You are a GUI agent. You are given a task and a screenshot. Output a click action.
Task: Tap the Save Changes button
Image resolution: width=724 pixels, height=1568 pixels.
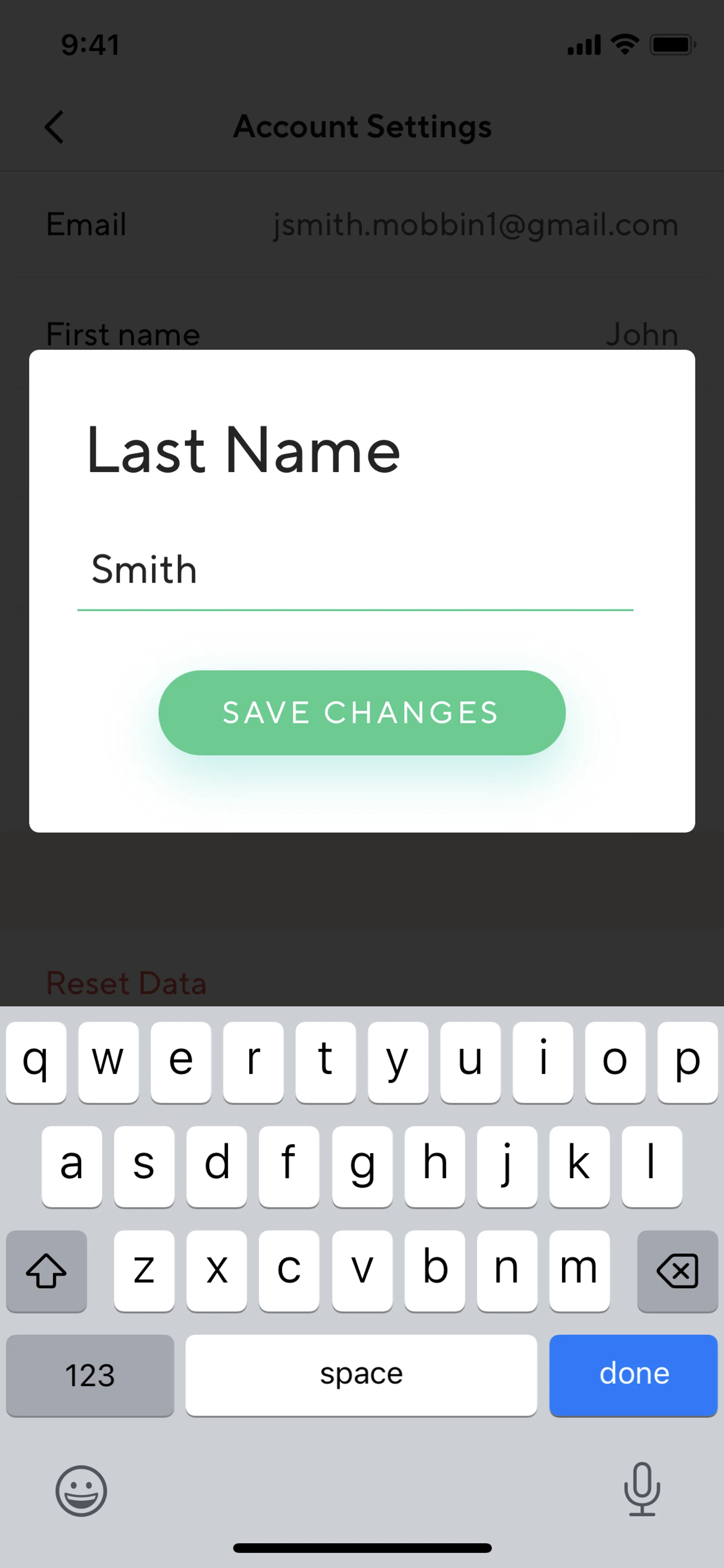pos(361,713)
